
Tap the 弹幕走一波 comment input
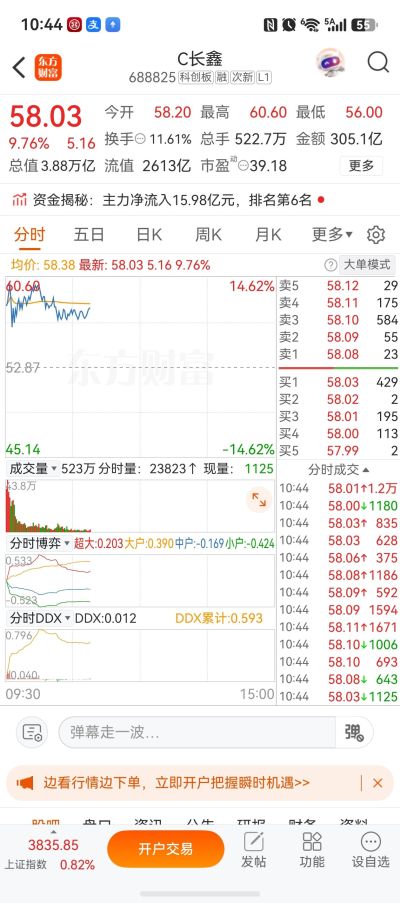tap(197, 733)
